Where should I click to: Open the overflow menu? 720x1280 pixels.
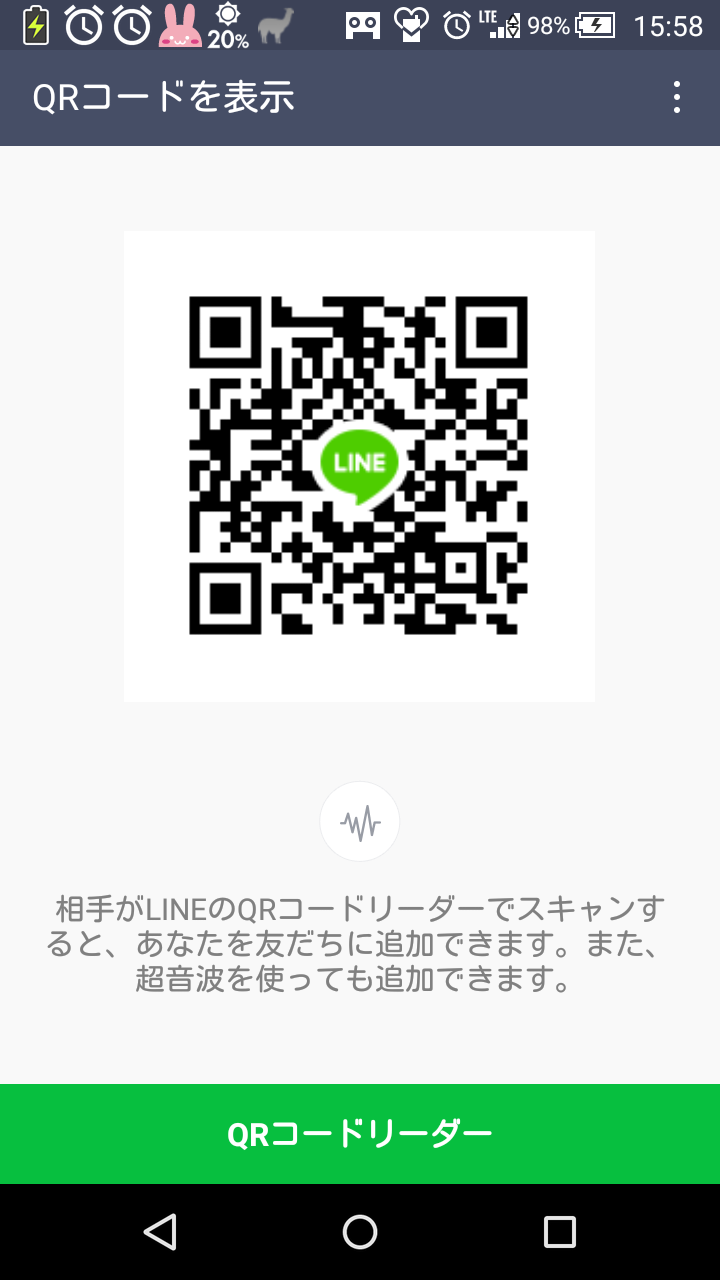[x=677, y=98]
